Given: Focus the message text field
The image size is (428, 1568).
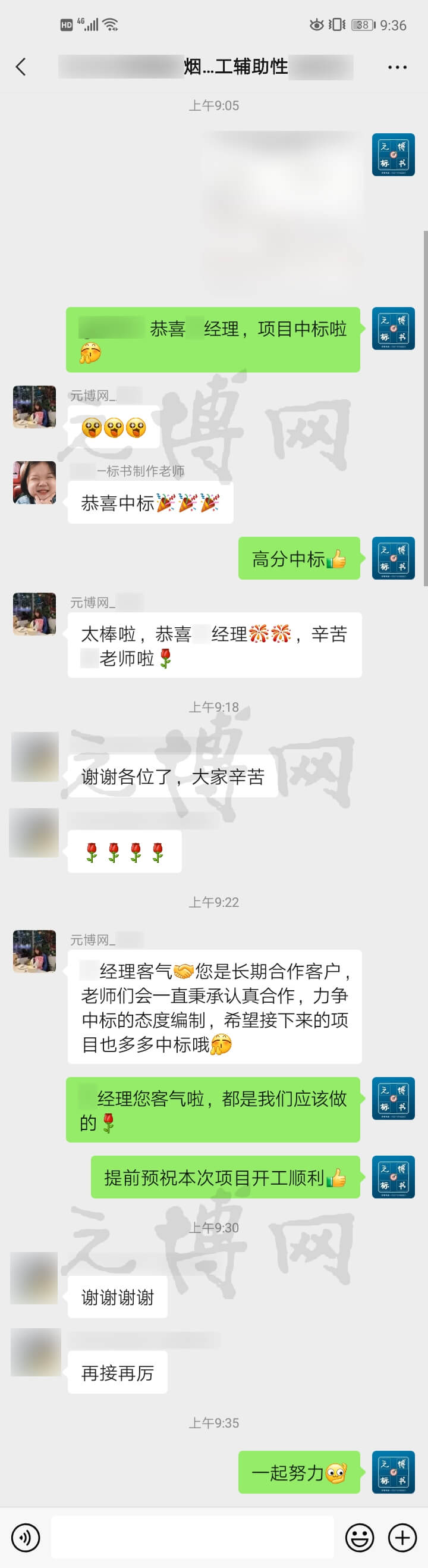Looking at the screenshot, I should pos(192,1538).
